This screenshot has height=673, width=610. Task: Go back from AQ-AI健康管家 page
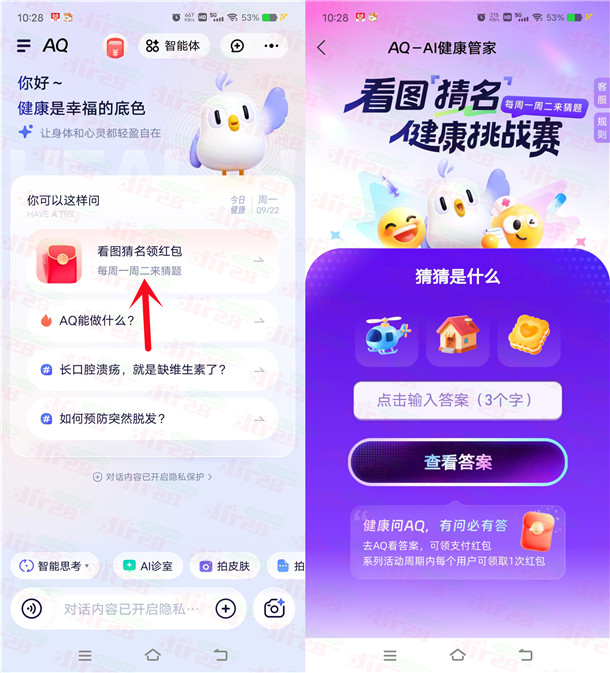[x=321, y=47]
